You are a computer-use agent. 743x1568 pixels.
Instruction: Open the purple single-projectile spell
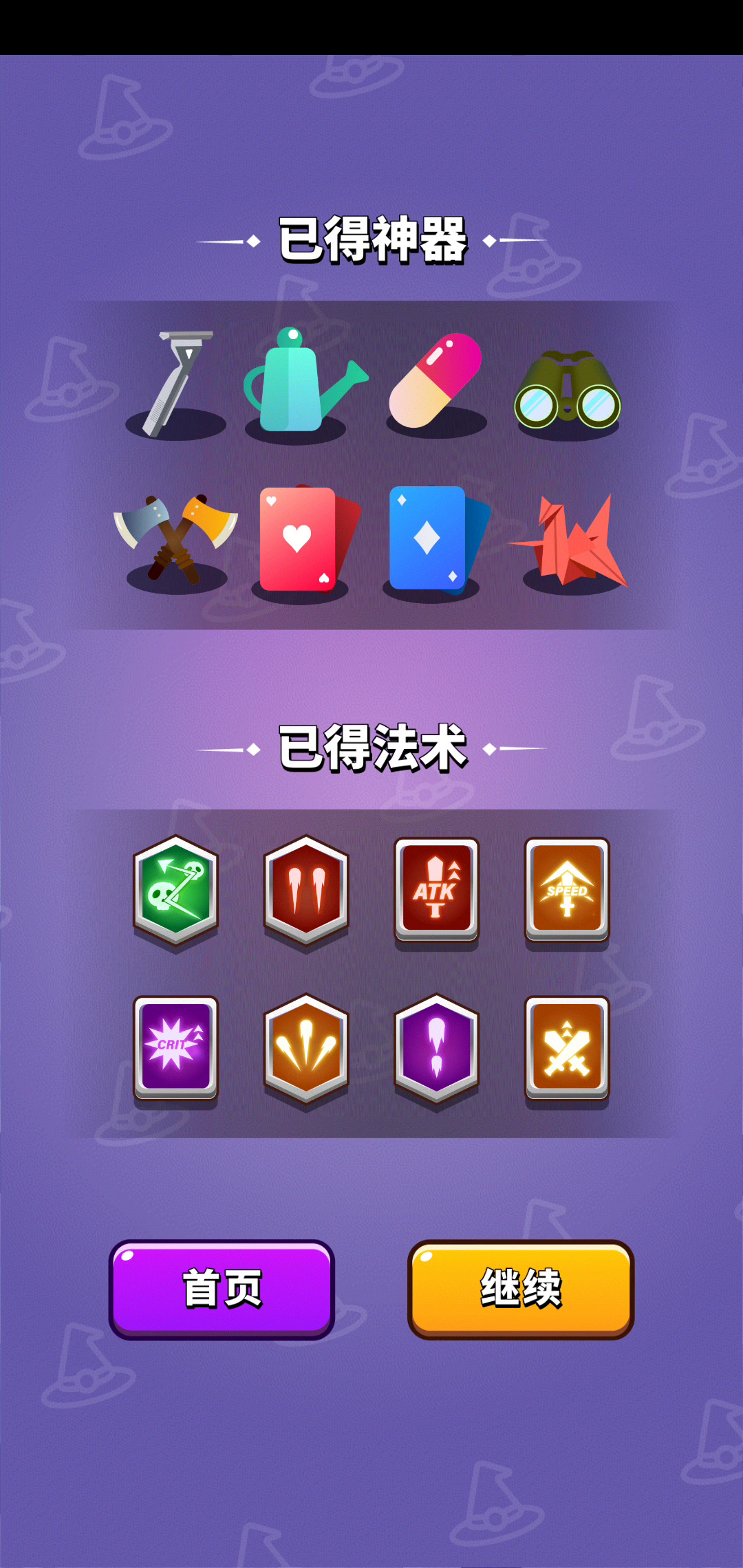click(x=436, y=1050)
